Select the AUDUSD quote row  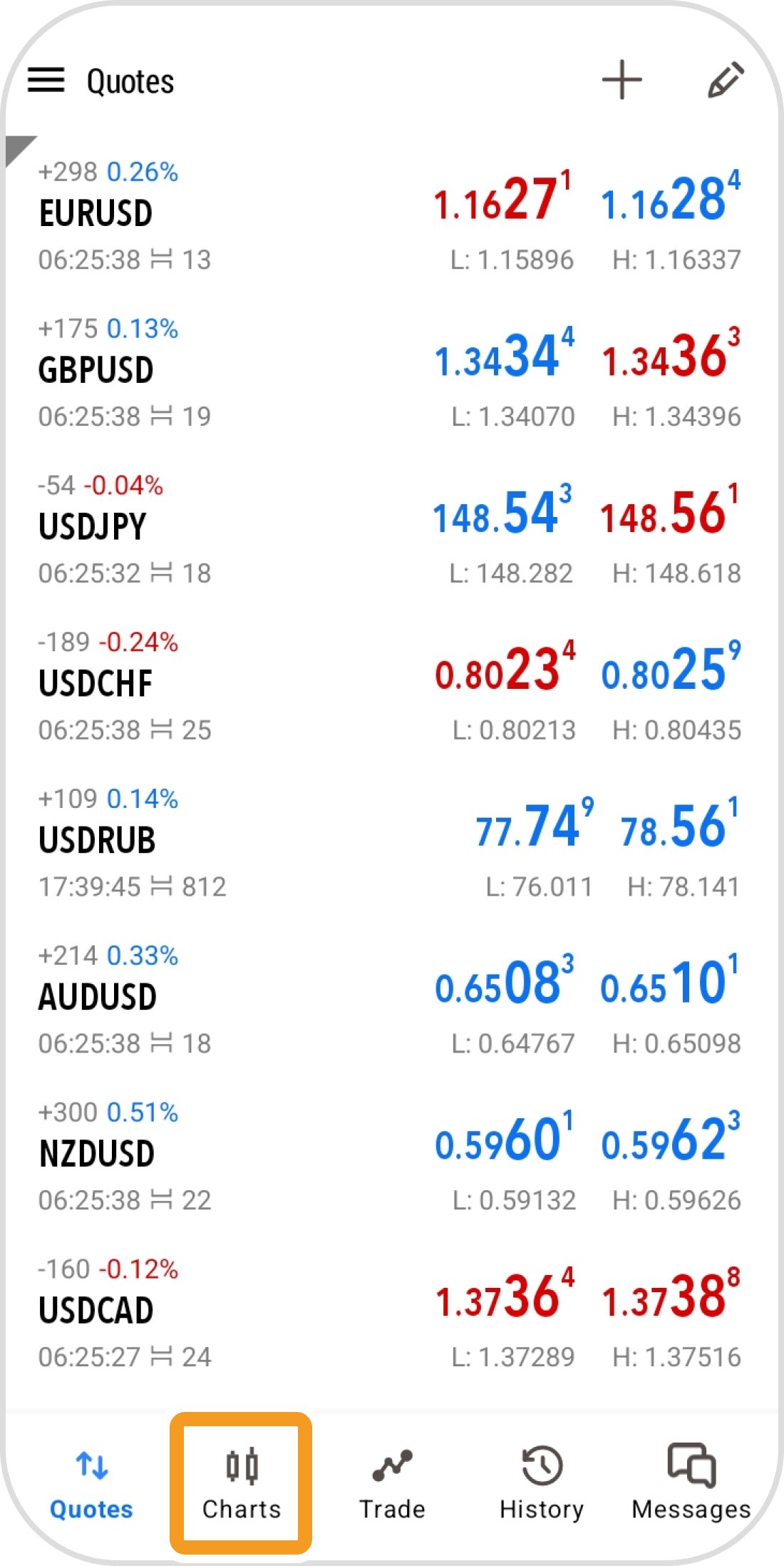point(98,998)
